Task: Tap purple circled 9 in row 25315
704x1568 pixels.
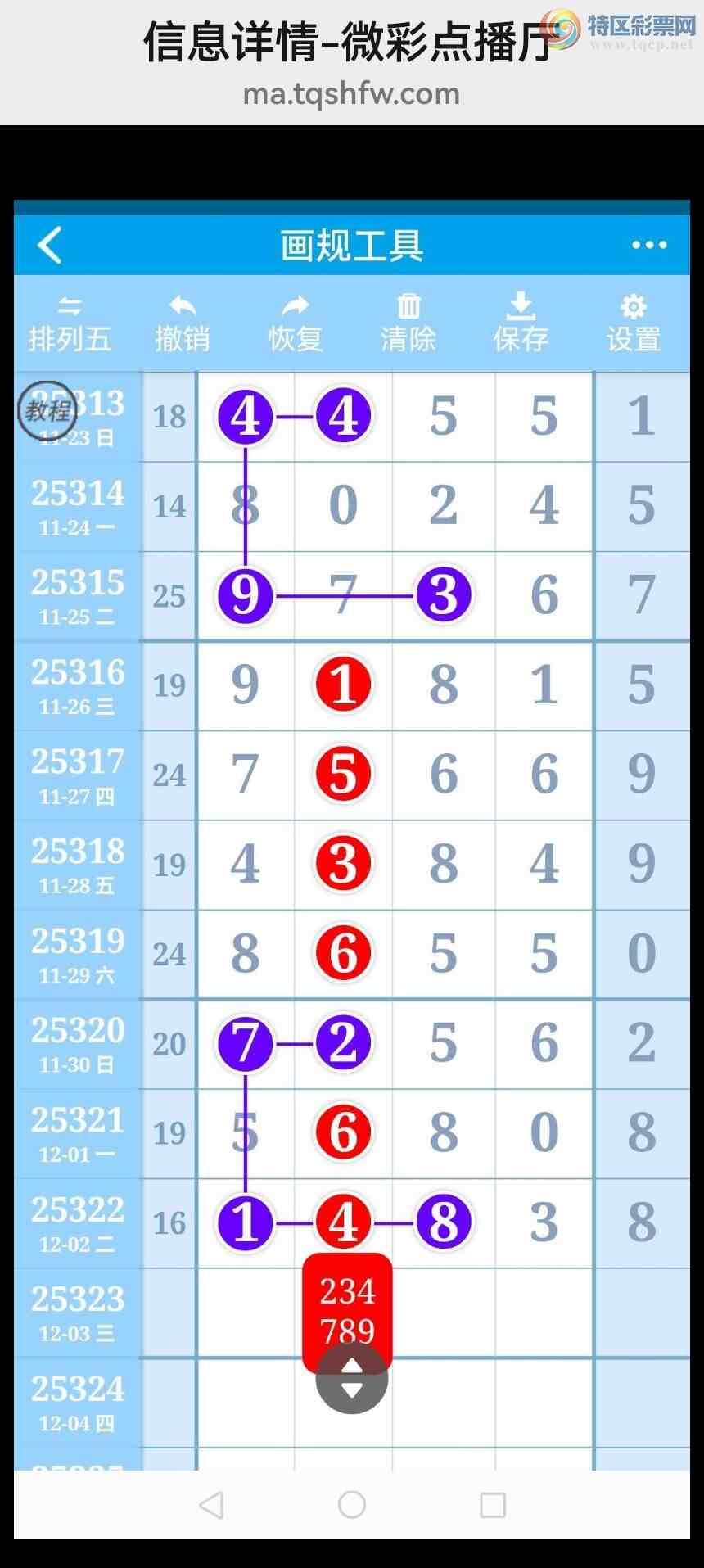Action: [x=245, y=594]
